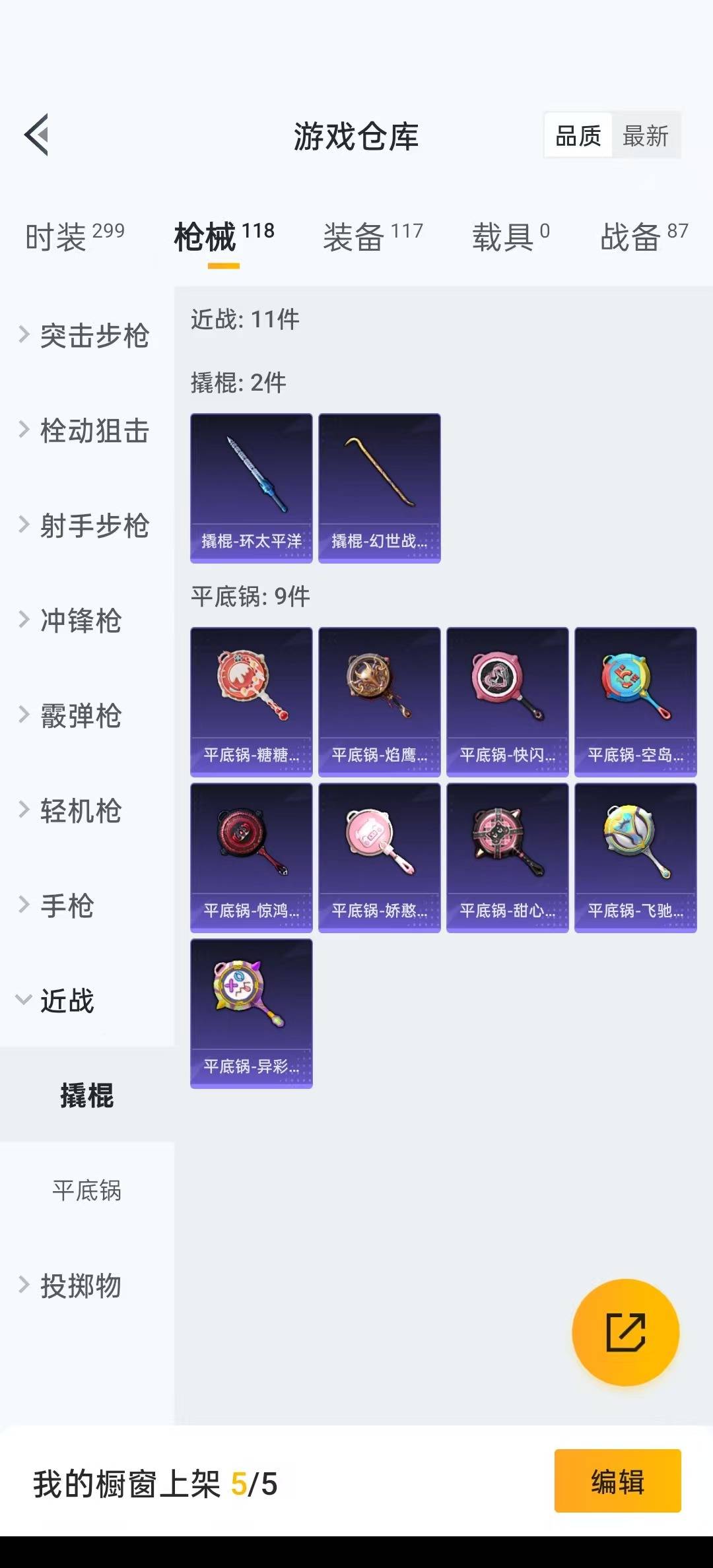View the 平底锅-空岛 skin

click(x=636, y=702)
